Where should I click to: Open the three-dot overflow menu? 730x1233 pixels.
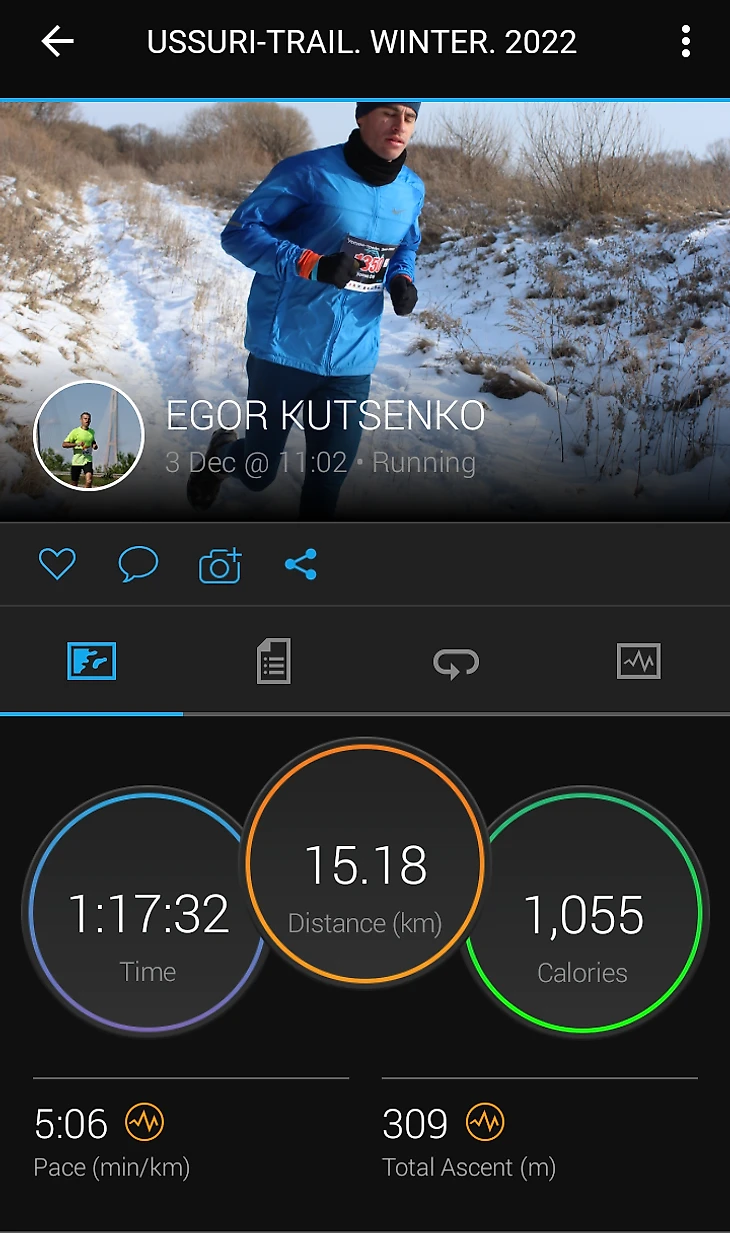(685, 42)
